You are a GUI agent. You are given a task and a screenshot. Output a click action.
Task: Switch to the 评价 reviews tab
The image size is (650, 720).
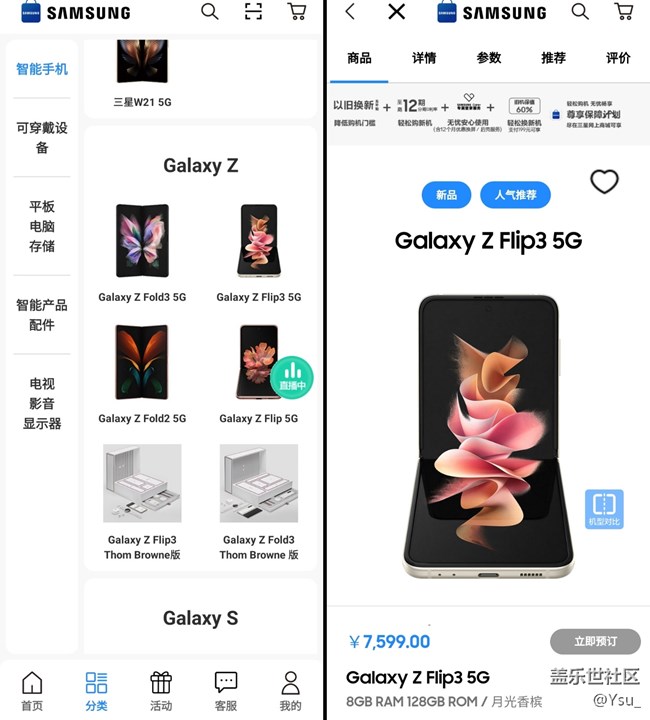[x=618, y=58]
